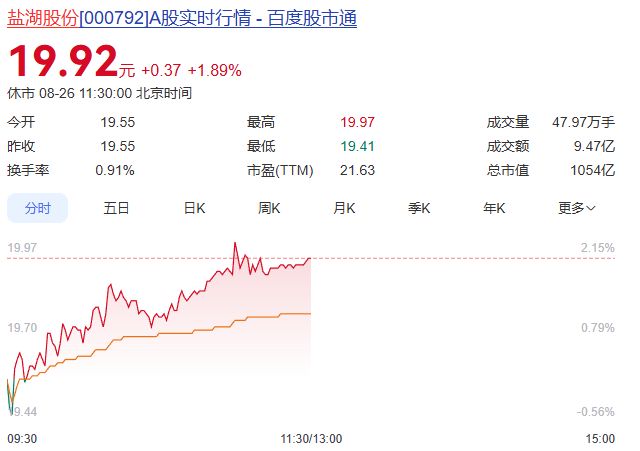Expand the 更多 chart options dropdown
Screen dimensions: 640x451
pos(577,208)
